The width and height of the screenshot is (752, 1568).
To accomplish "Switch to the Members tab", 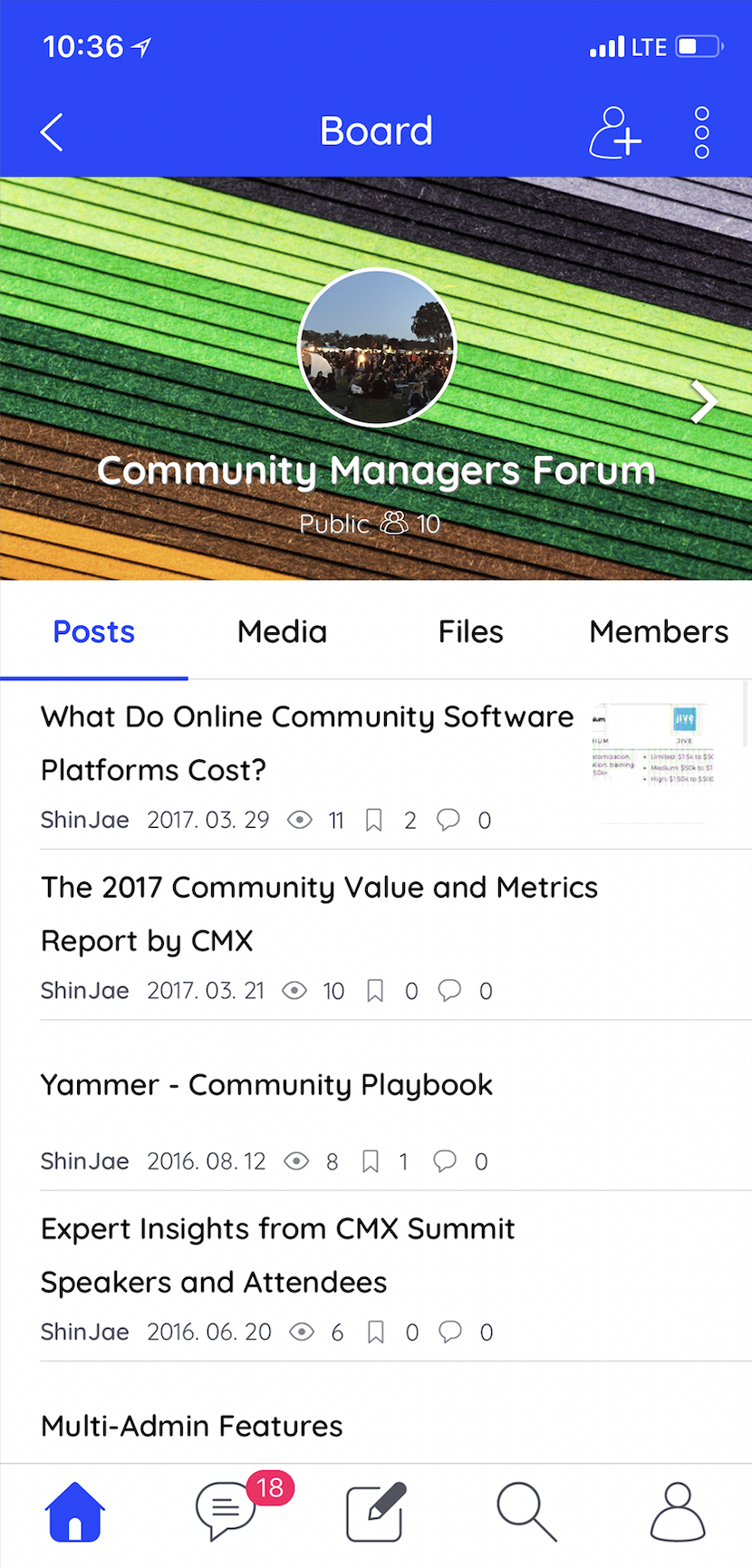I will click(x=659, y=631).
